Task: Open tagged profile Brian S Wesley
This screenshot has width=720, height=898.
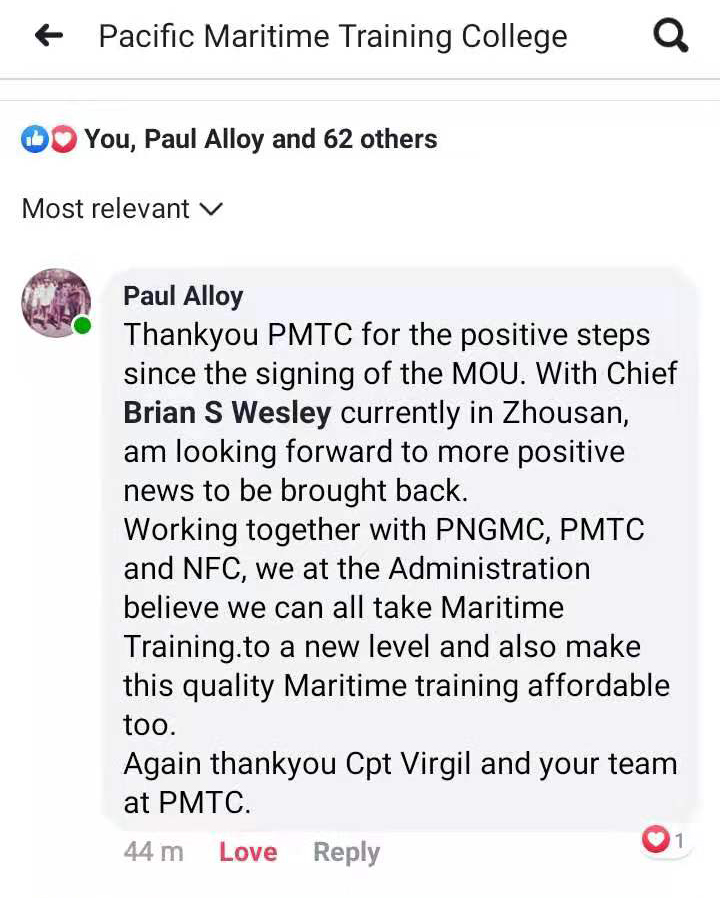Action: (x=227, y=412)
